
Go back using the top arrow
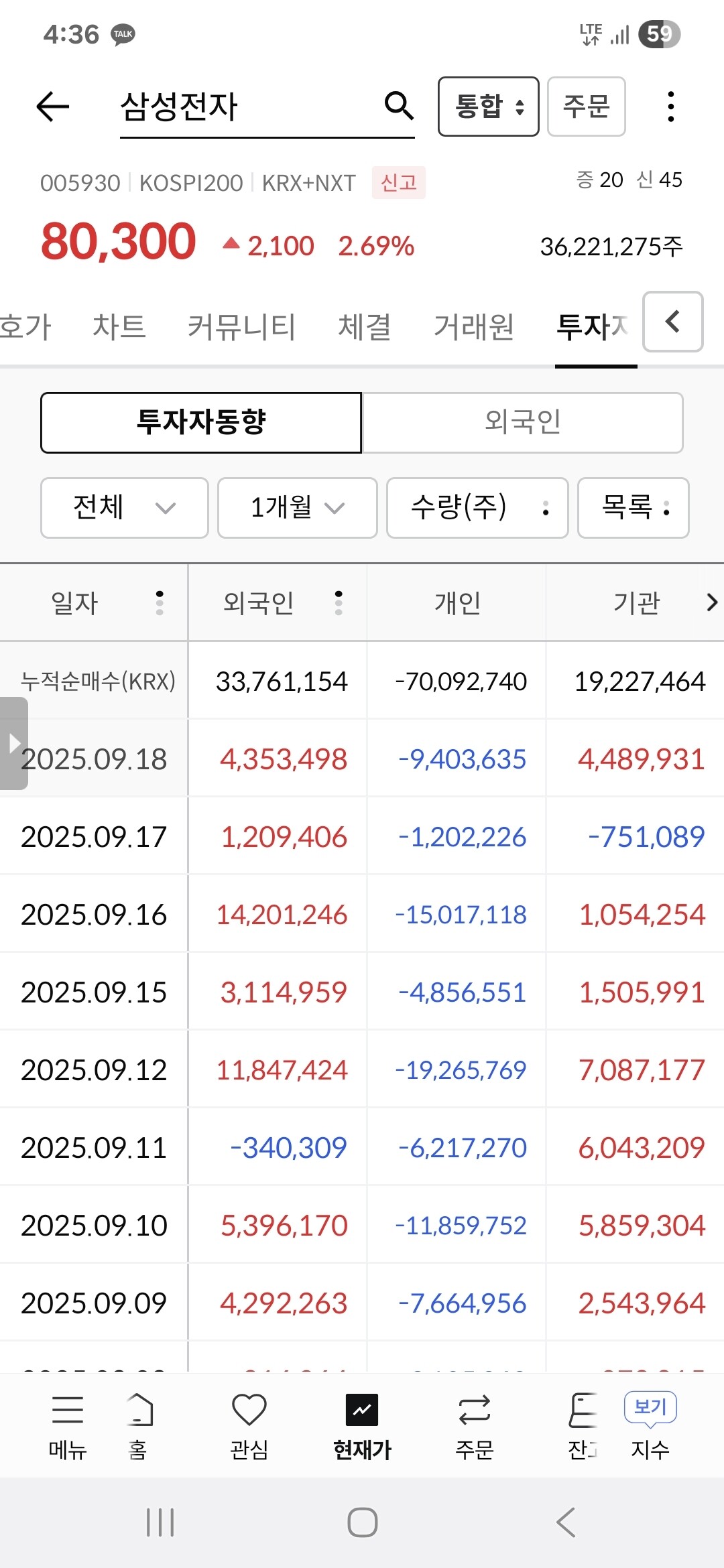[53, 107]
